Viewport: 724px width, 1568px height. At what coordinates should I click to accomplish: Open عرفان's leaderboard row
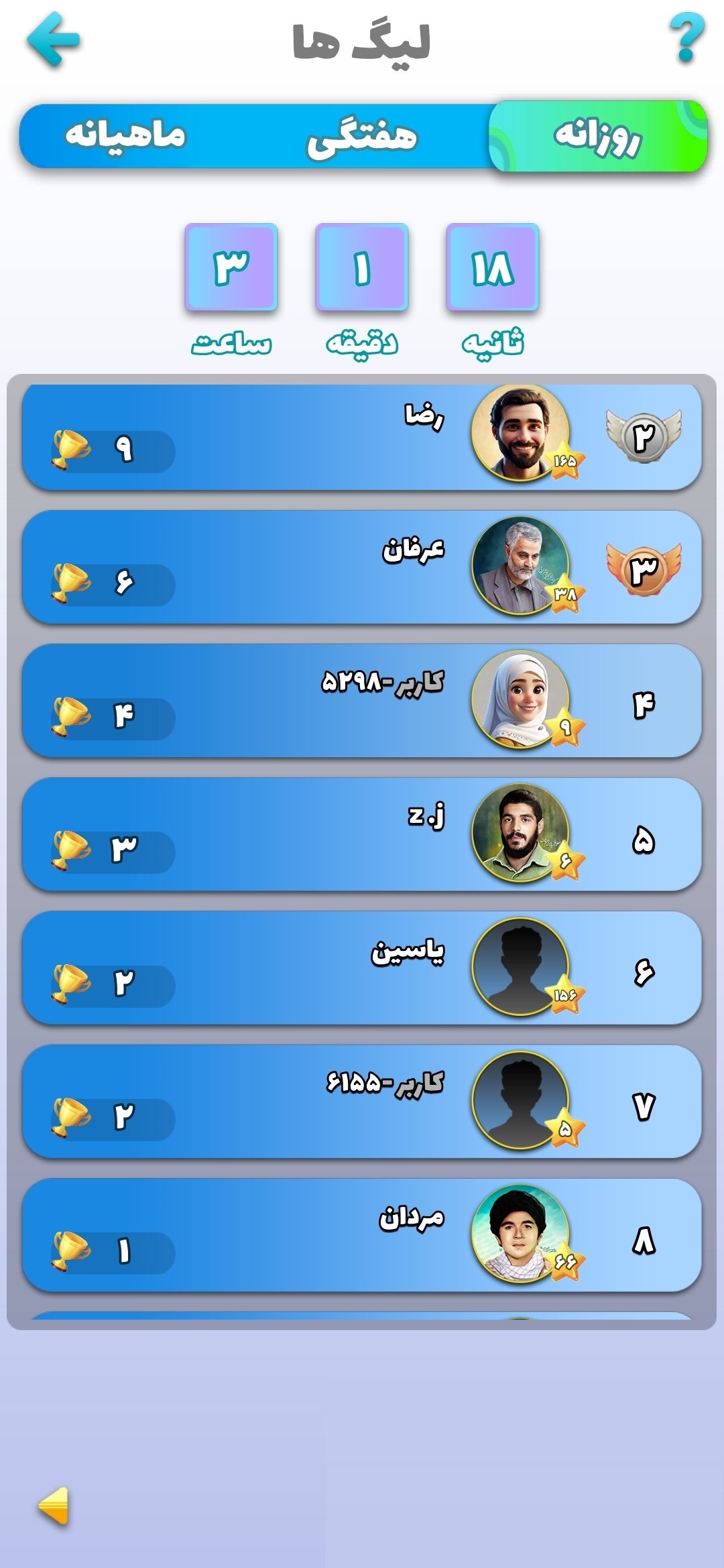point(362,567)
